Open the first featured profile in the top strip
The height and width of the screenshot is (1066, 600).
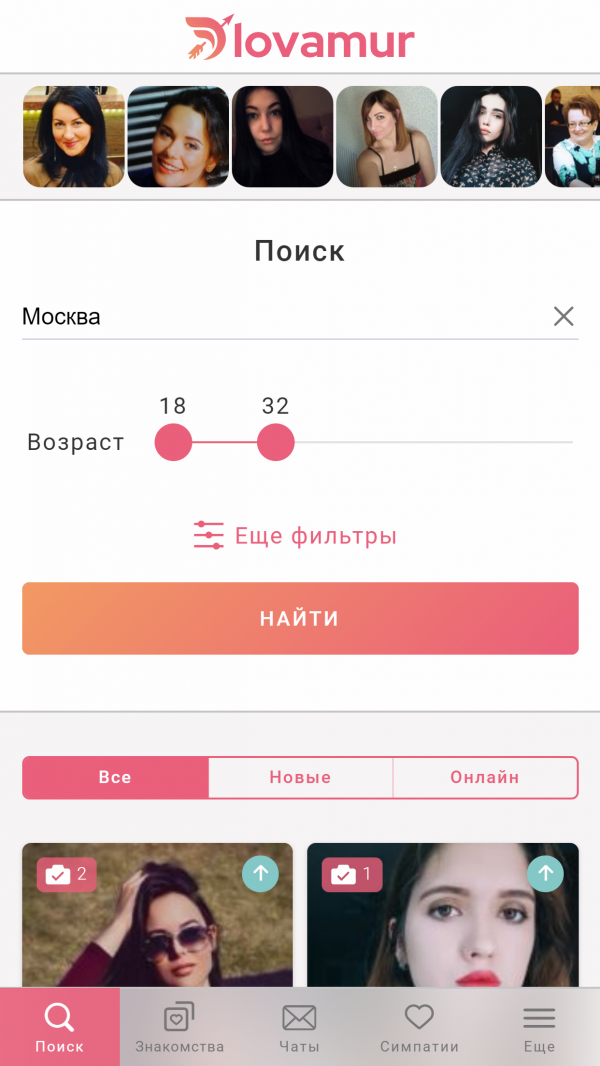73,137
